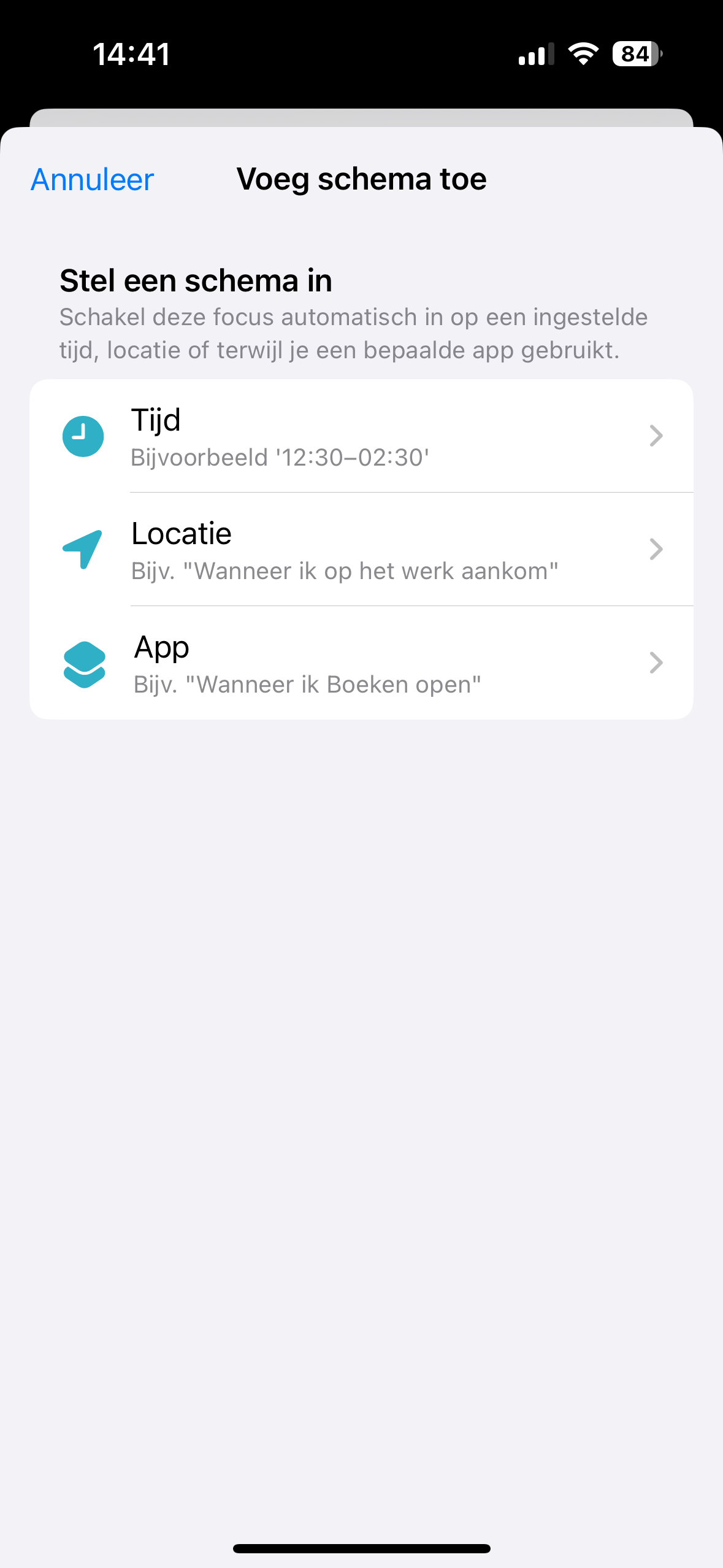Cancel with the Annuleer button

(93, 180)
